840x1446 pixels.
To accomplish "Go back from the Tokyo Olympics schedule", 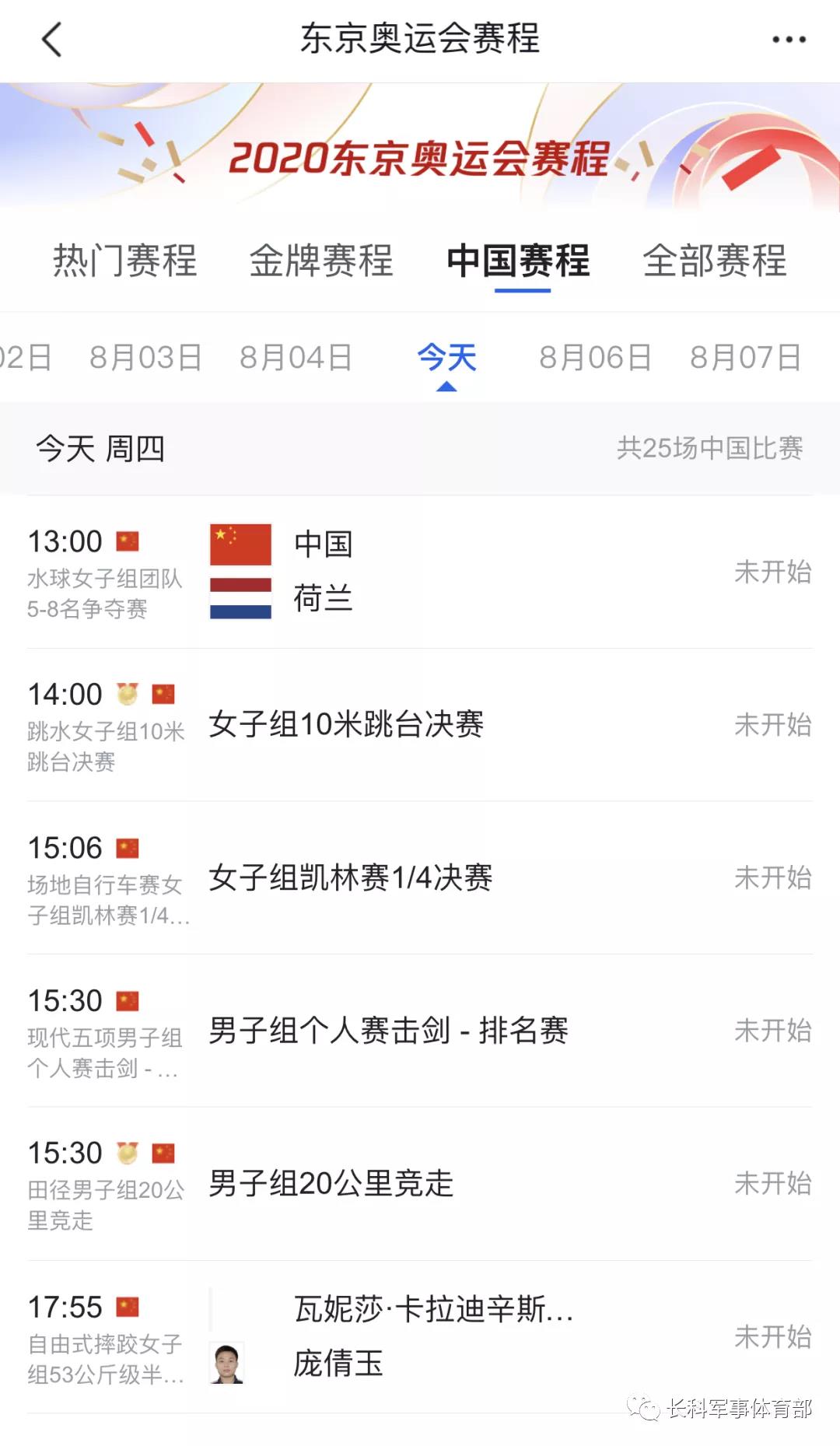I will [x=51, y=40].
